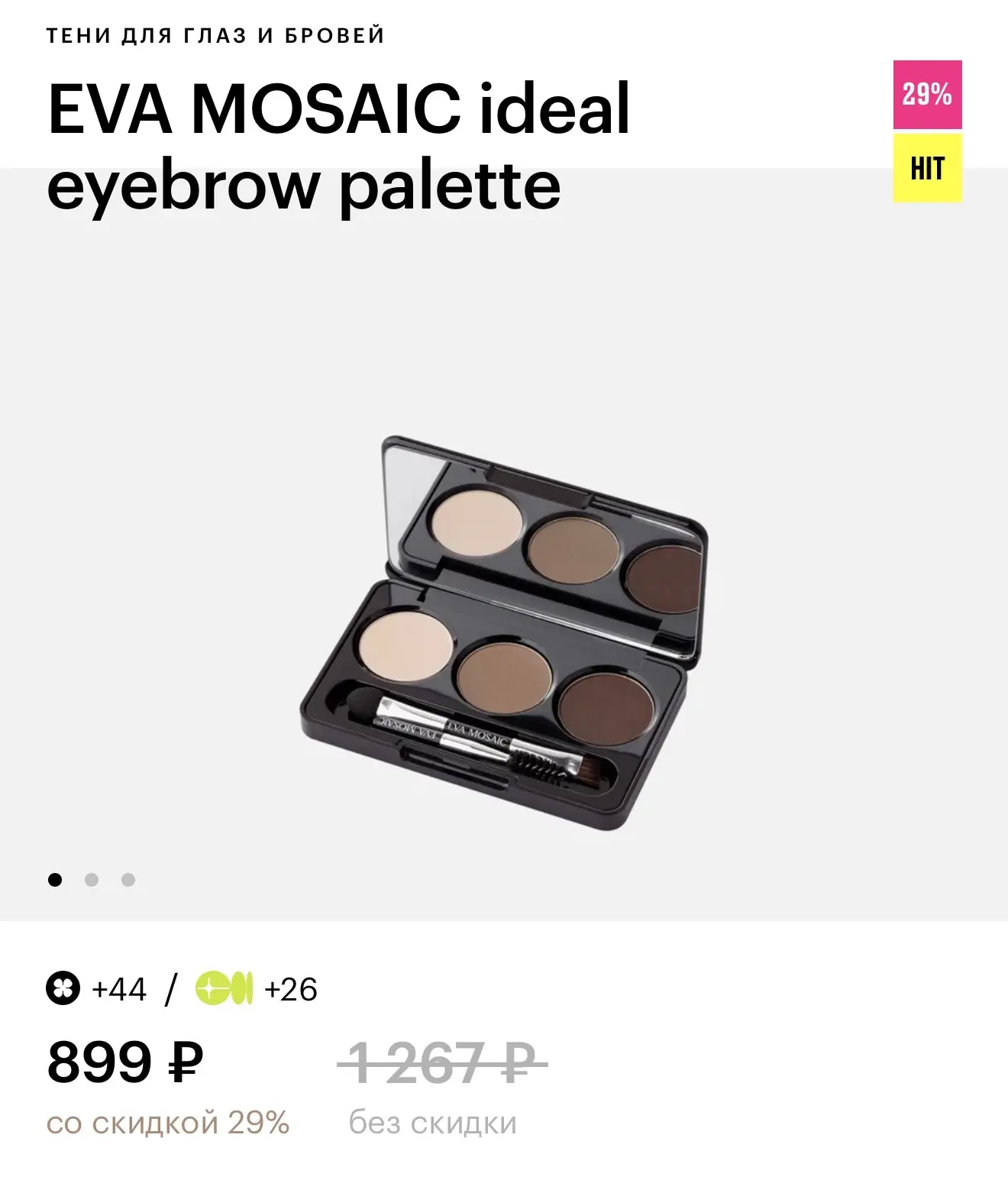The height and width of the screenshot is (1180, 1008).
Task: Open the EVA MOSAIC palette product photo
Action: click(x=504, y=634)
